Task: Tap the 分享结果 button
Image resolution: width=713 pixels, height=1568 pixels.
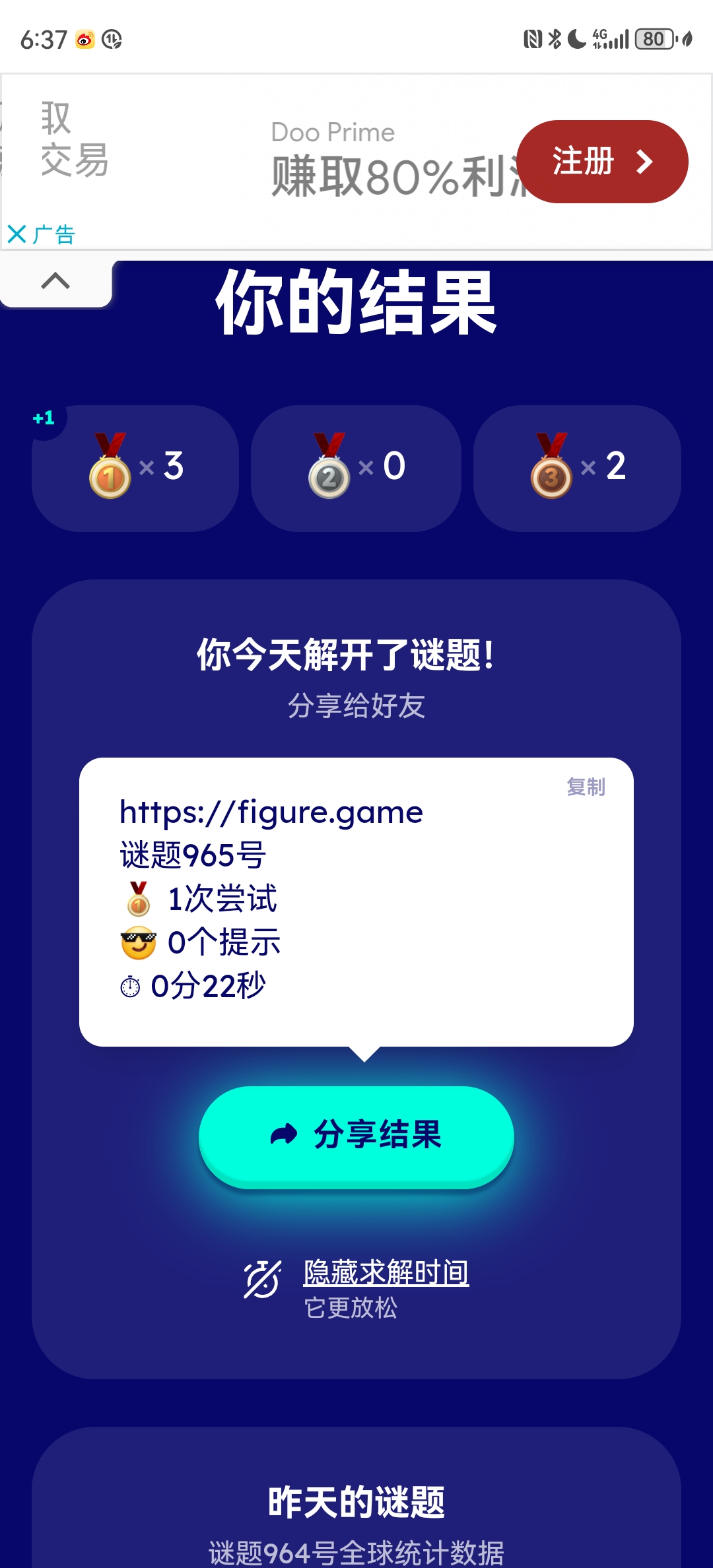Action: (x=356, y=1135)
